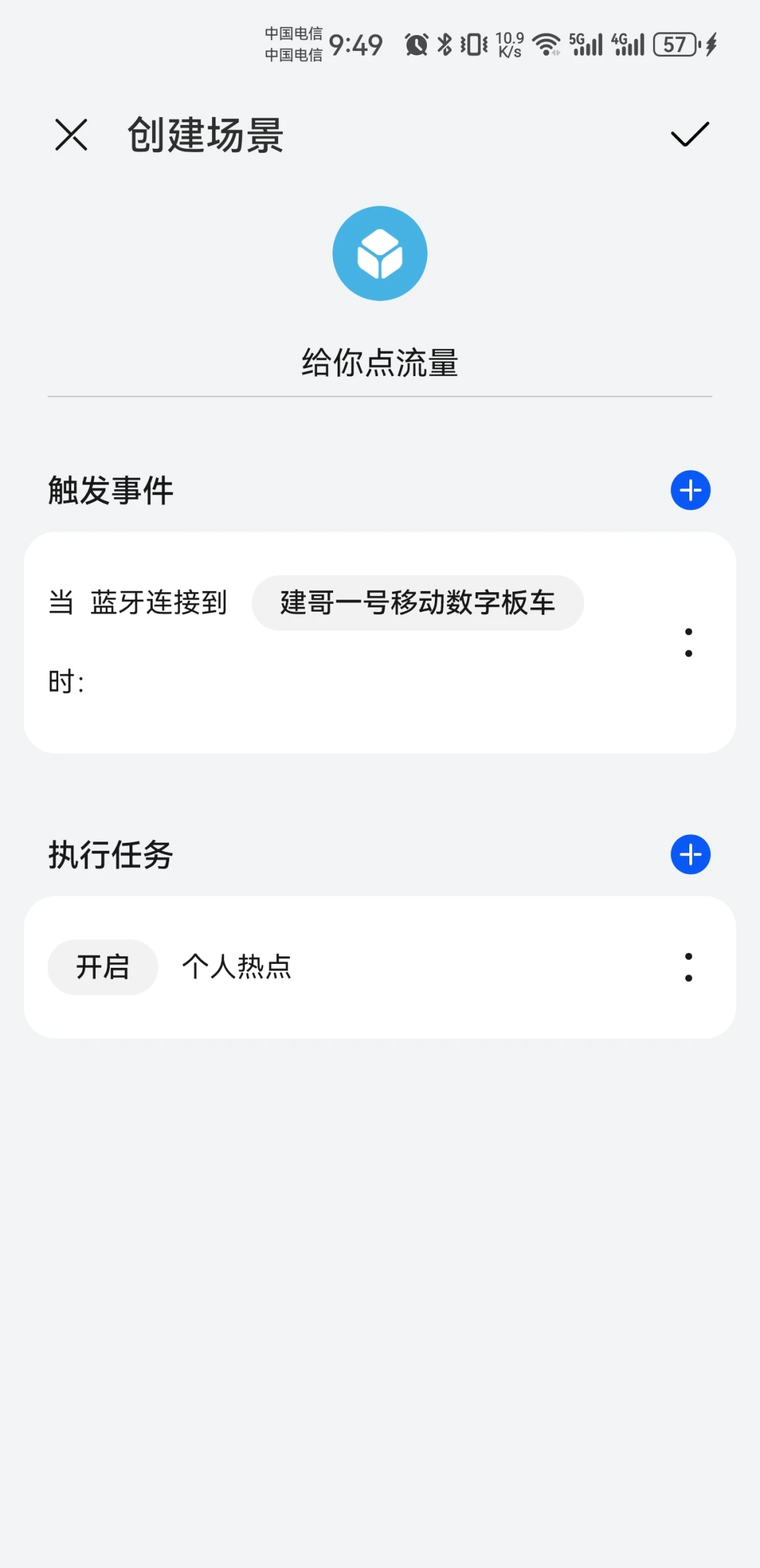Add a new 触发事件 trigger
Viewport: 760px width, 1568px height.
coord(690,490)
